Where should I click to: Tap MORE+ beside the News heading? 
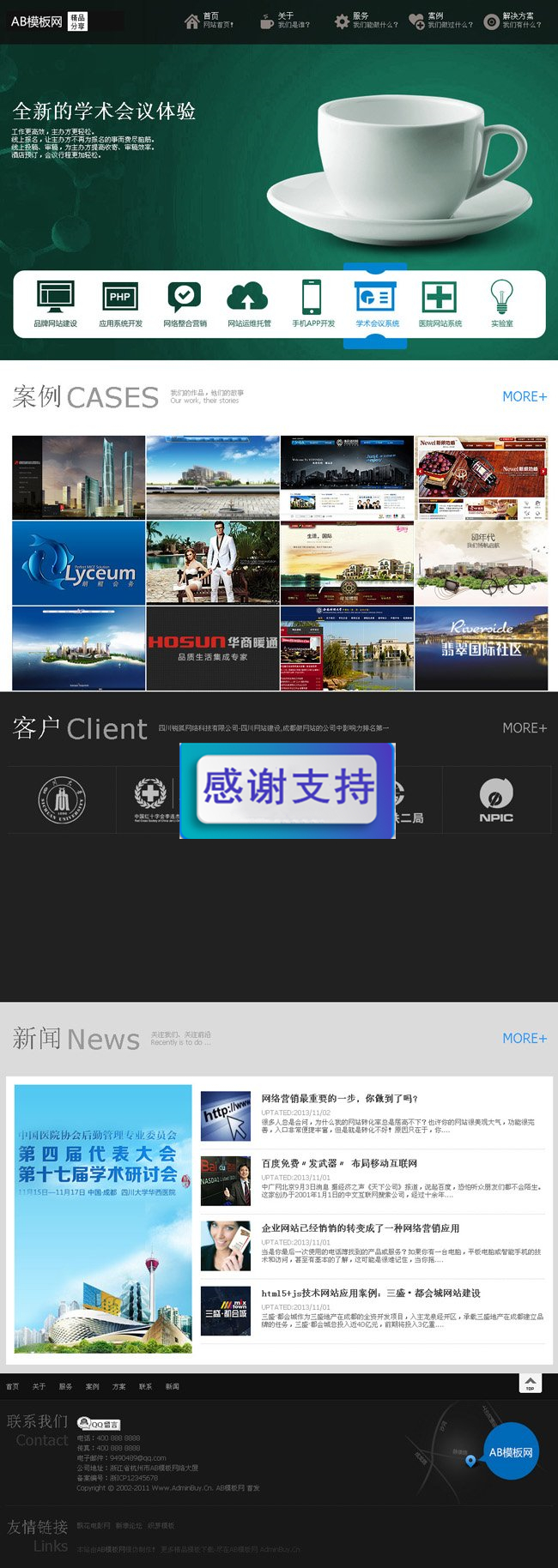point(524,1039)
